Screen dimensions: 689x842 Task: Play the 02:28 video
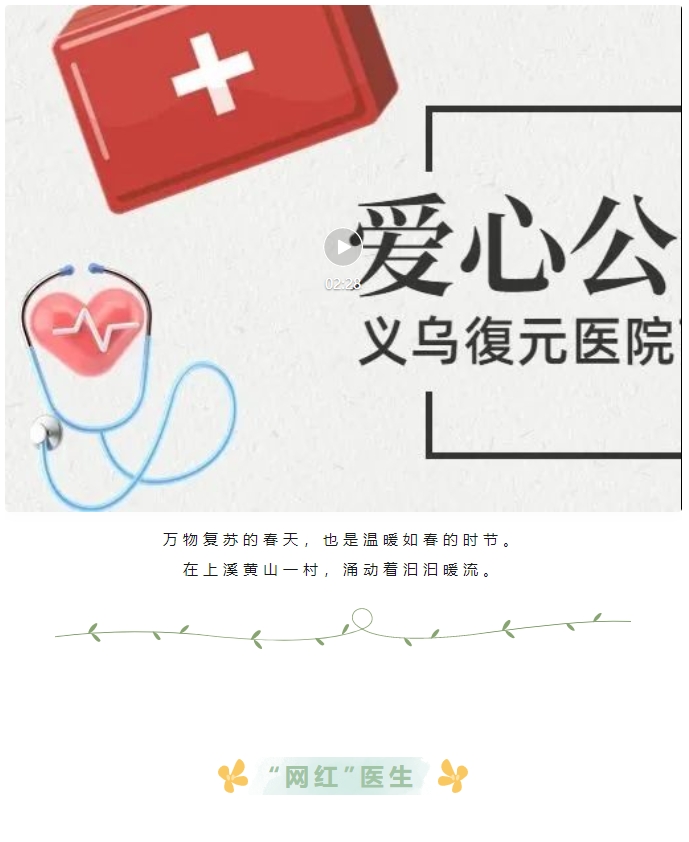pyautogui.click(x=342, y=247)
